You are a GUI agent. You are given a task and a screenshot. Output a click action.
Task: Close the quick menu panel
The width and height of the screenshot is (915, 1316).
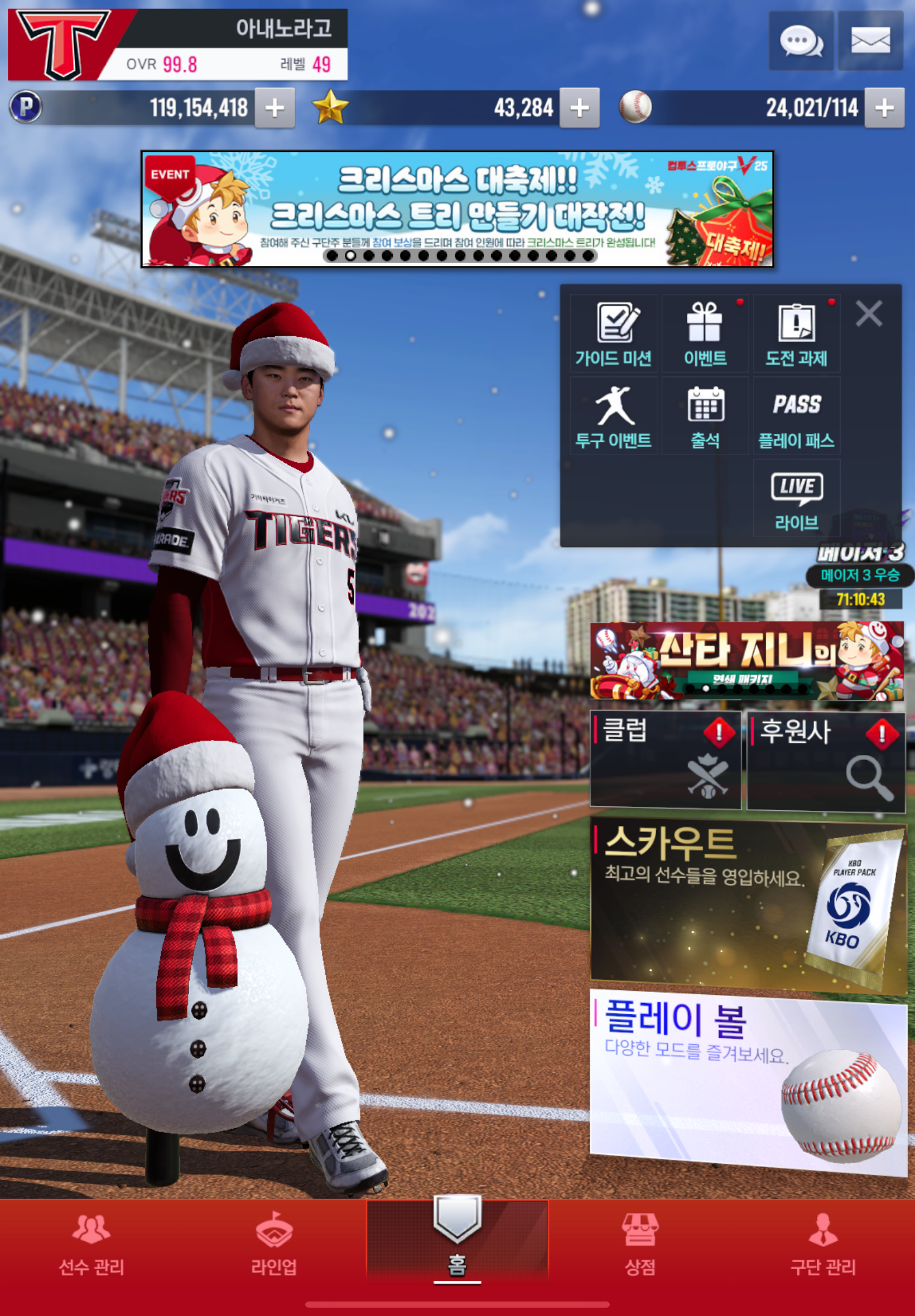click(x=869, y=314)
